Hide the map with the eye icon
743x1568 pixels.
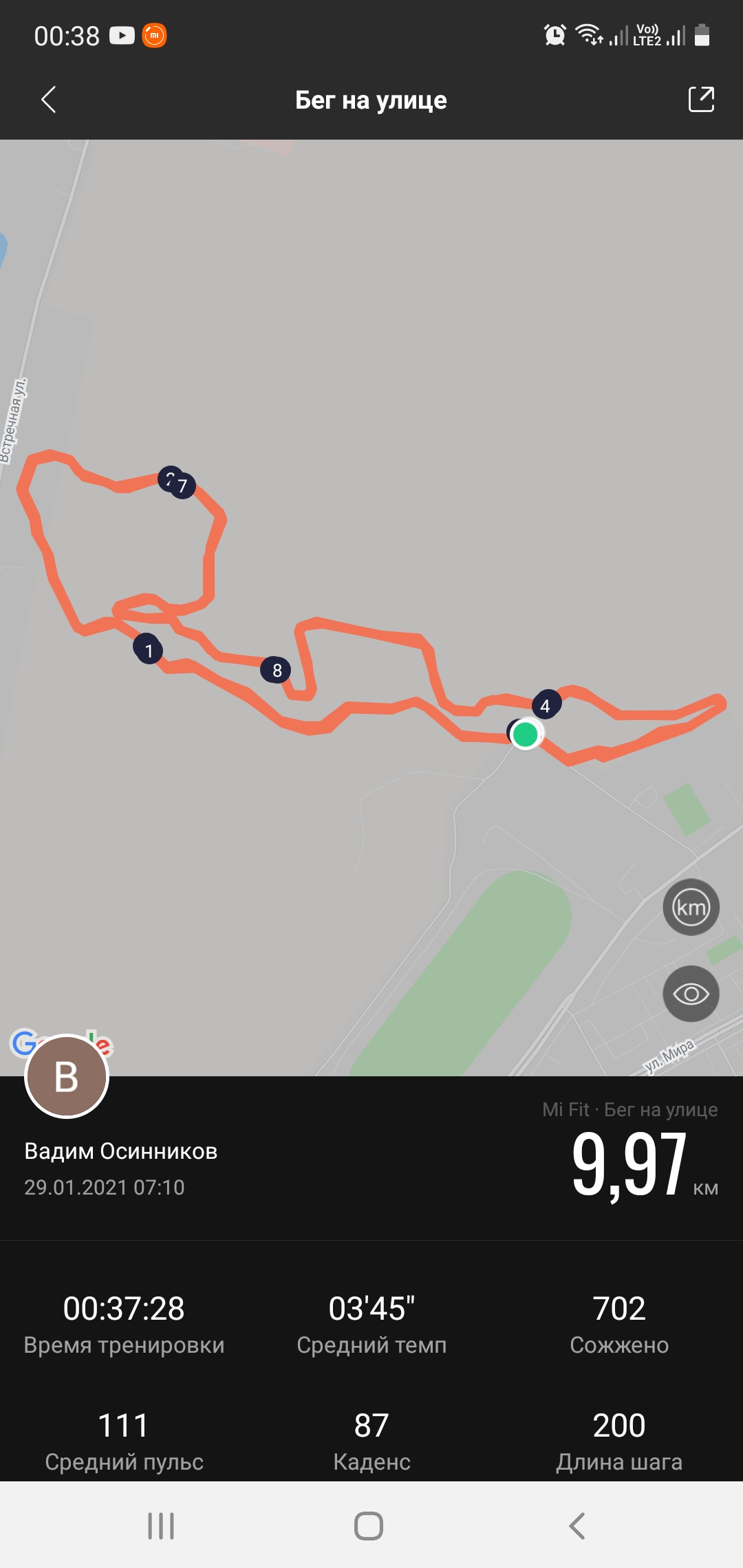pos(691,994)
